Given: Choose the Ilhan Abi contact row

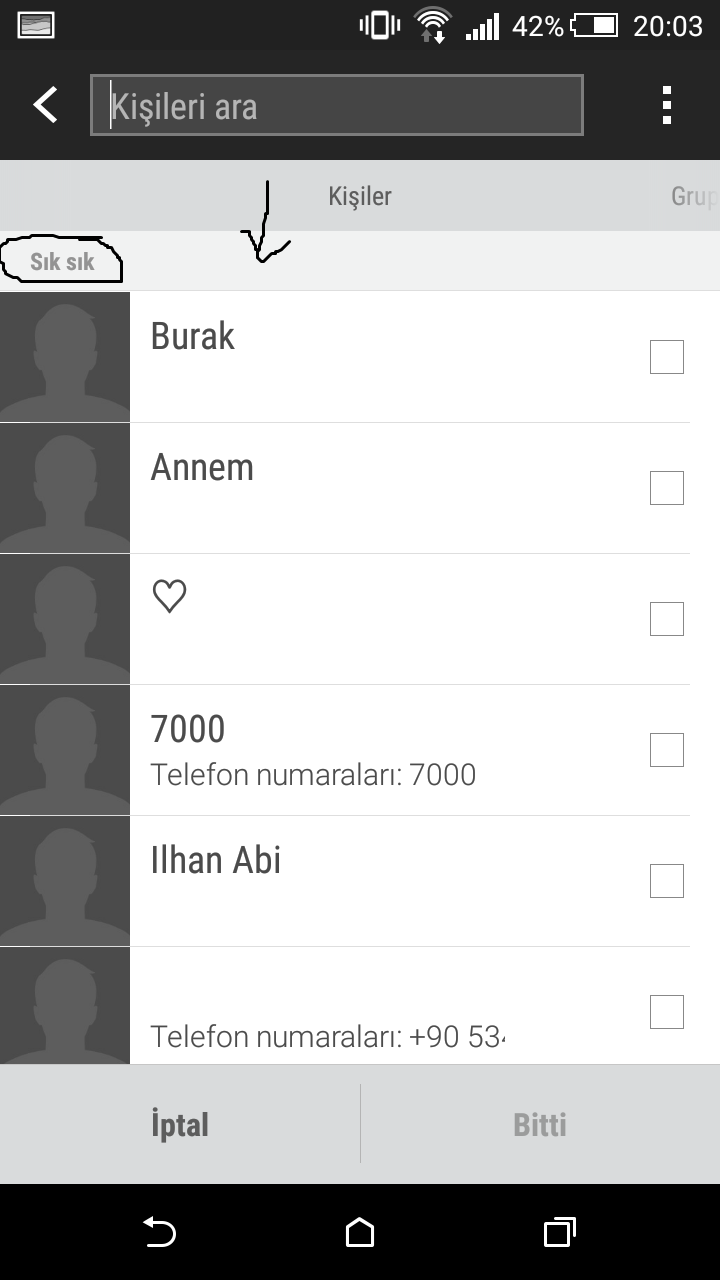Looking at the screenshot, I should pyautogui.click(x=360, y=881).
